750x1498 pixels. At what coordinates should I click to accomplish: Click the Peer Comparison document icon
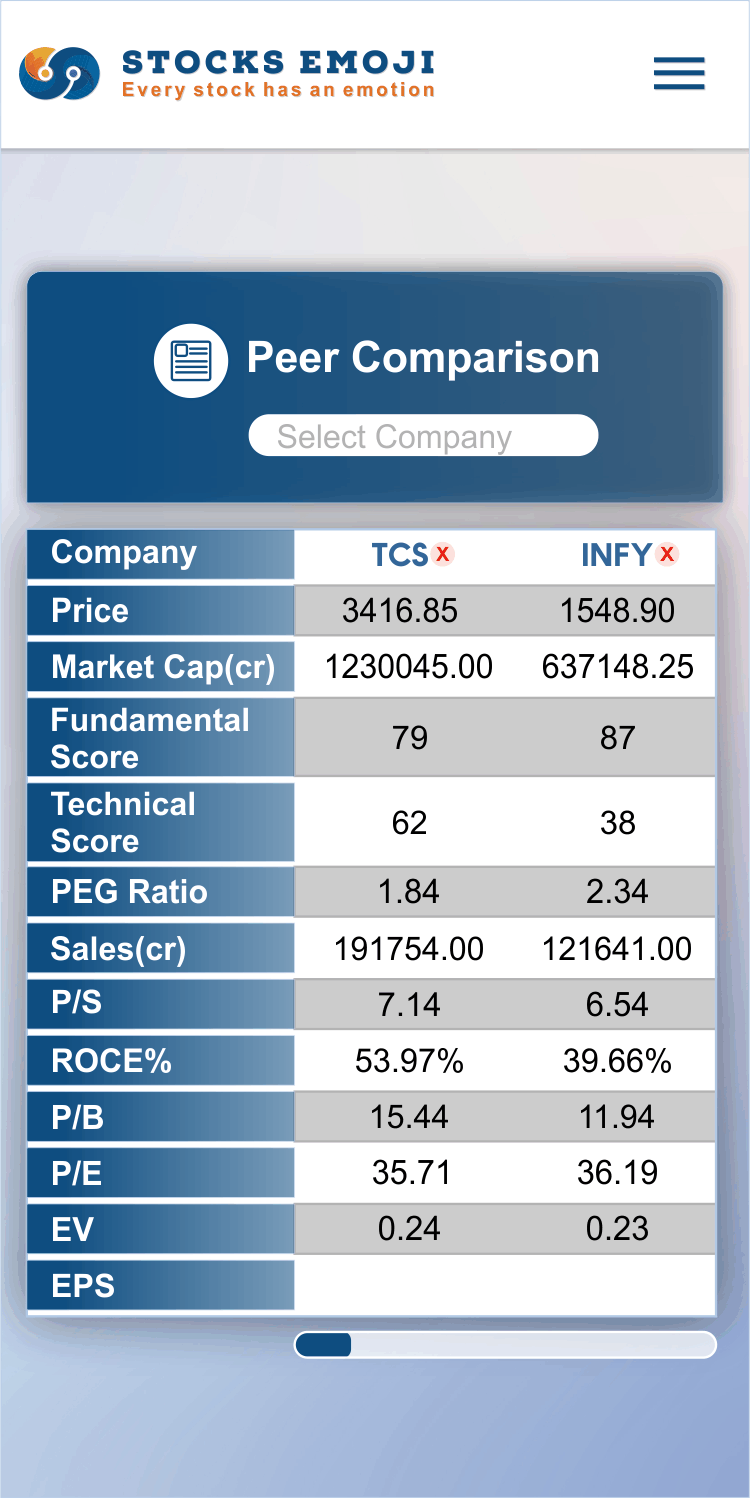click(x=191, y=358)
